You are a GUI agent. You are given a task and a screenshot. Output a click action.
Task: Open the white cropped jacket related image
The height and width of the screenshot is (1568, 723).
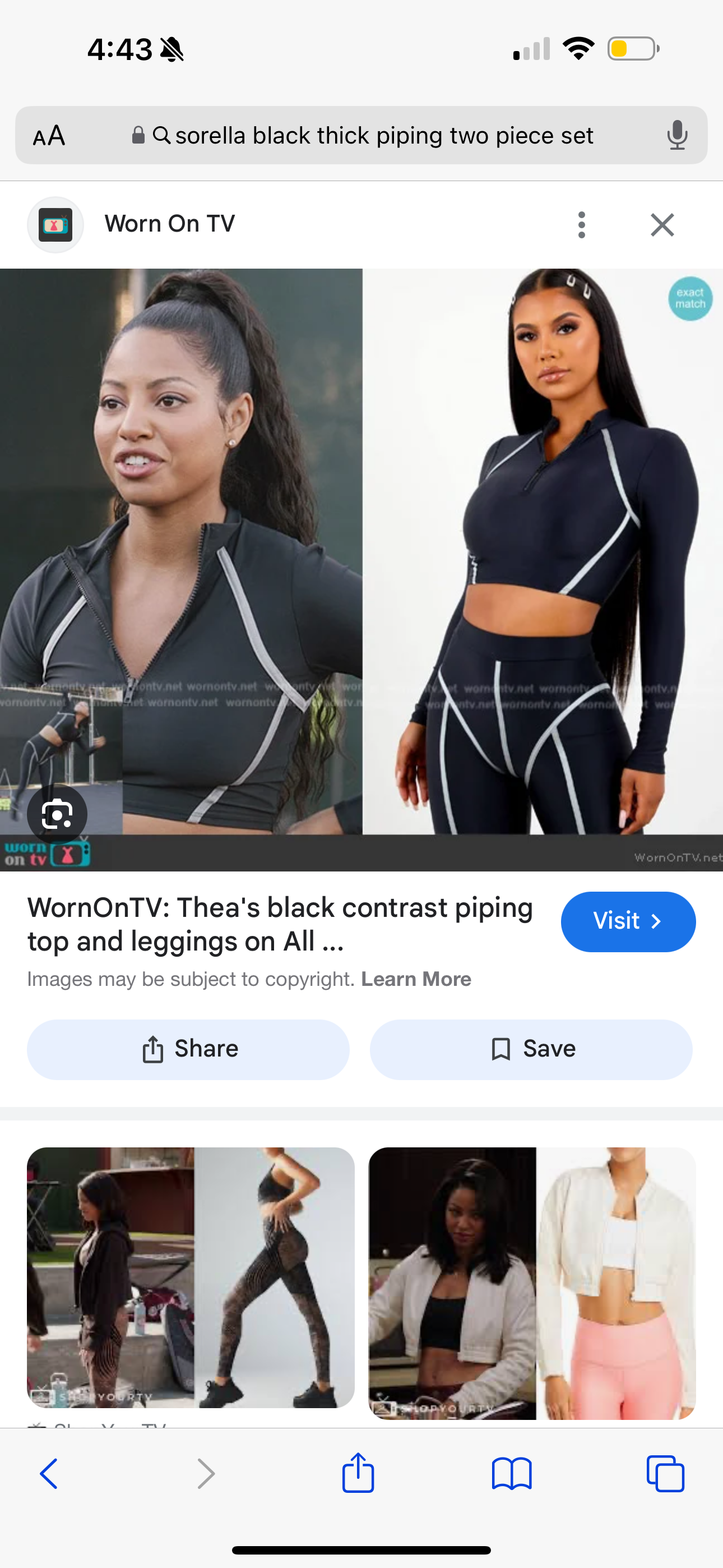click(532, 1283)
